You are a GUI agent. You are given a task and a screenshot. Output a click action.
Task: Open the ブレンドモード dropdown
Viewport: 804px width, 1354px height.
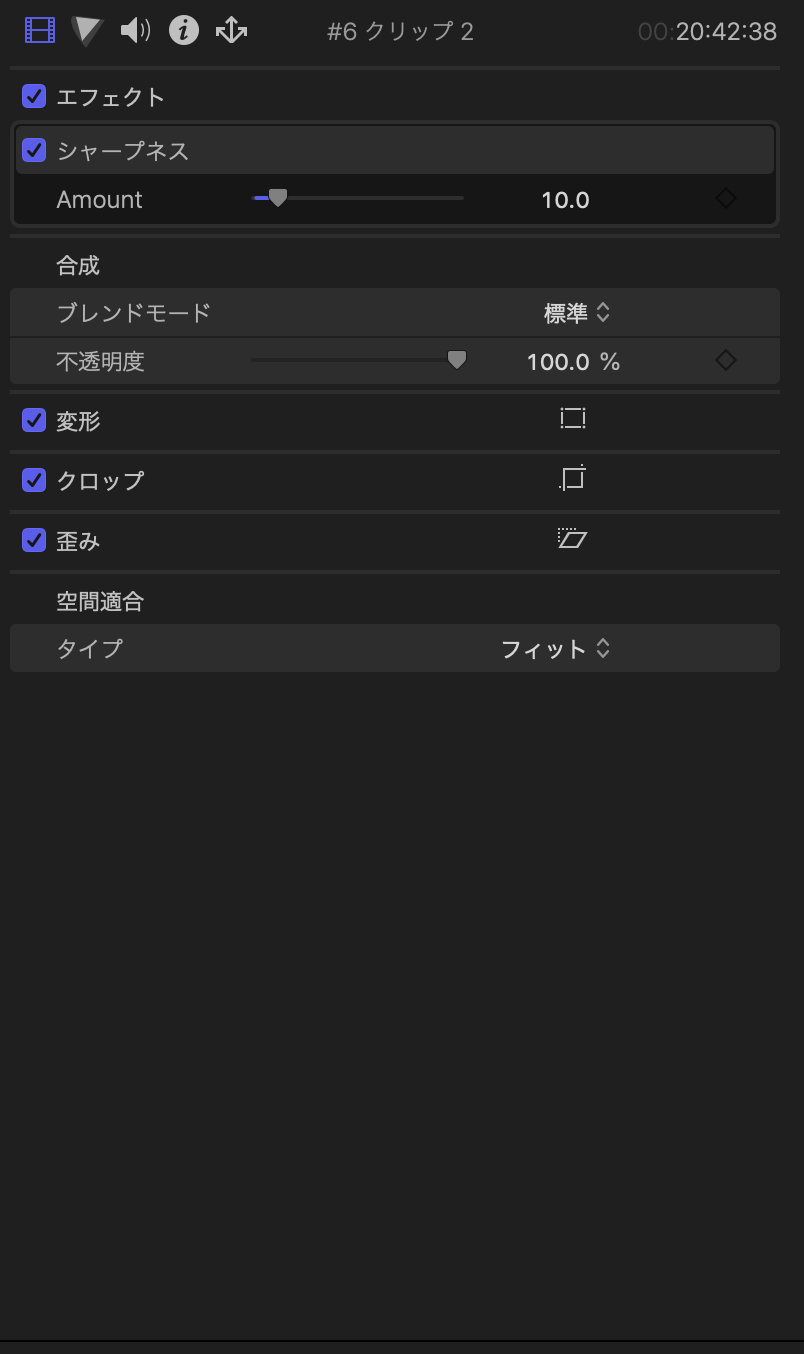(x=577, y=313)
